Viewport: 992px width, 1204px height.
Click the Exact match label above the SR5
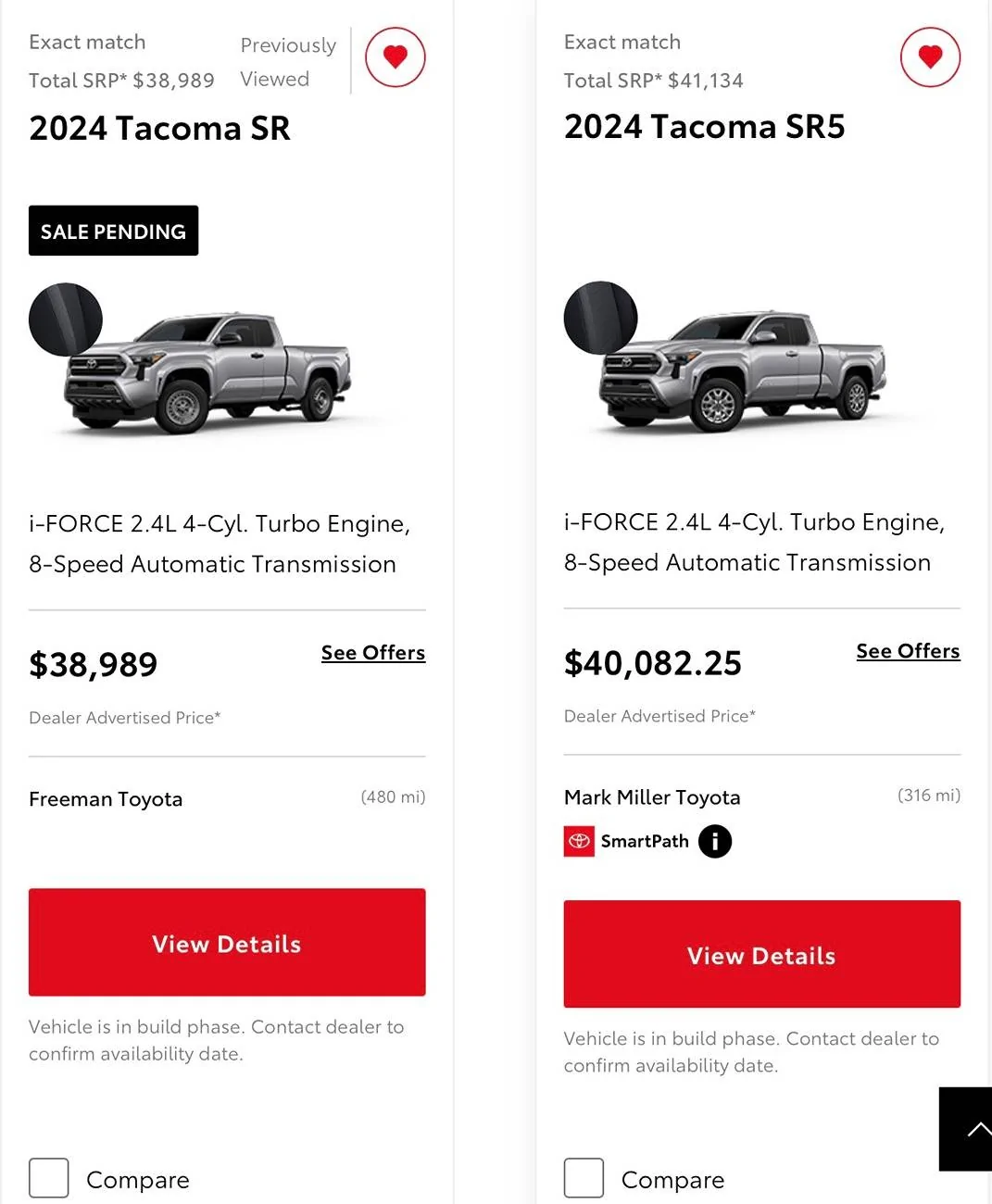pyautogui.click(x=622, y=41)
